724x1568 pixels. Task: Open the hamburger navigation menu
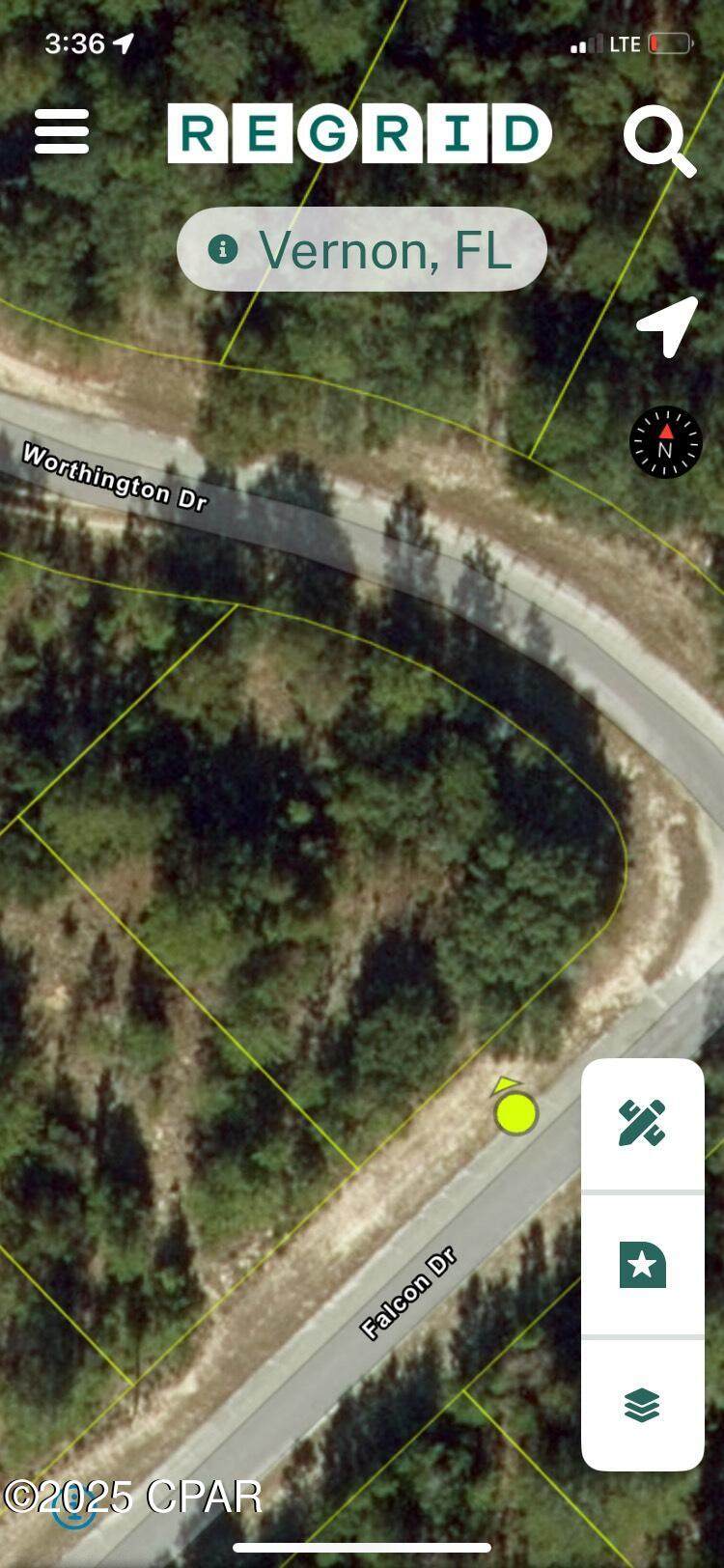click(62, 131)
